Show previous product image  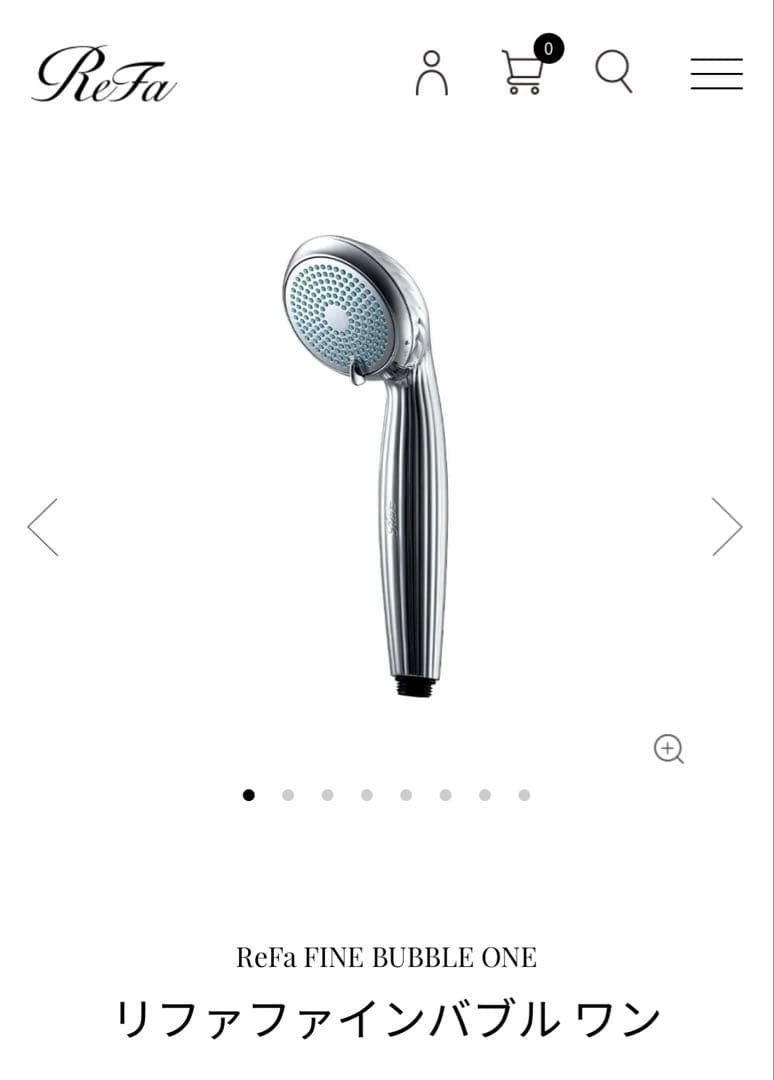click(x=43, y=527)
